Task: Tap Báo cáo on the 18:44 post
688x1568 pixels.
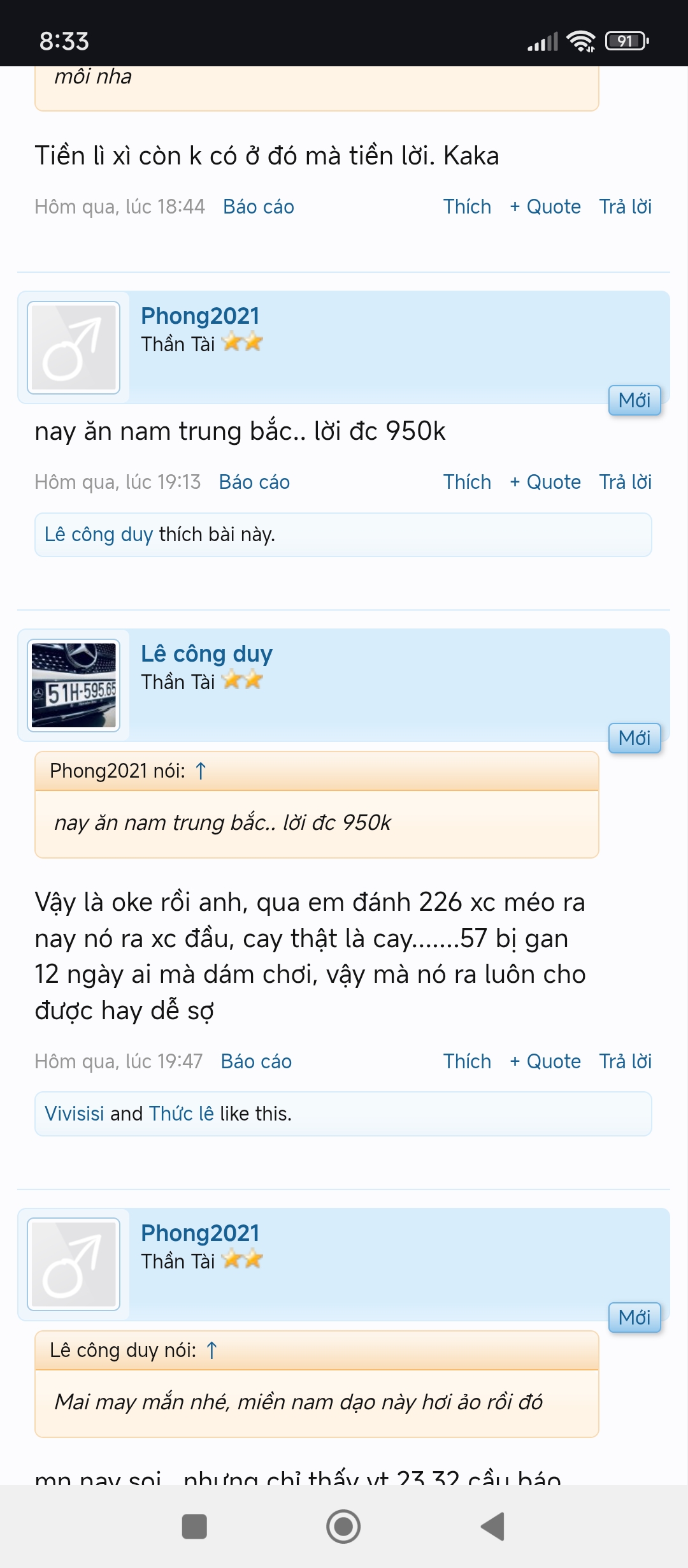Action: (x=259, y=207)
